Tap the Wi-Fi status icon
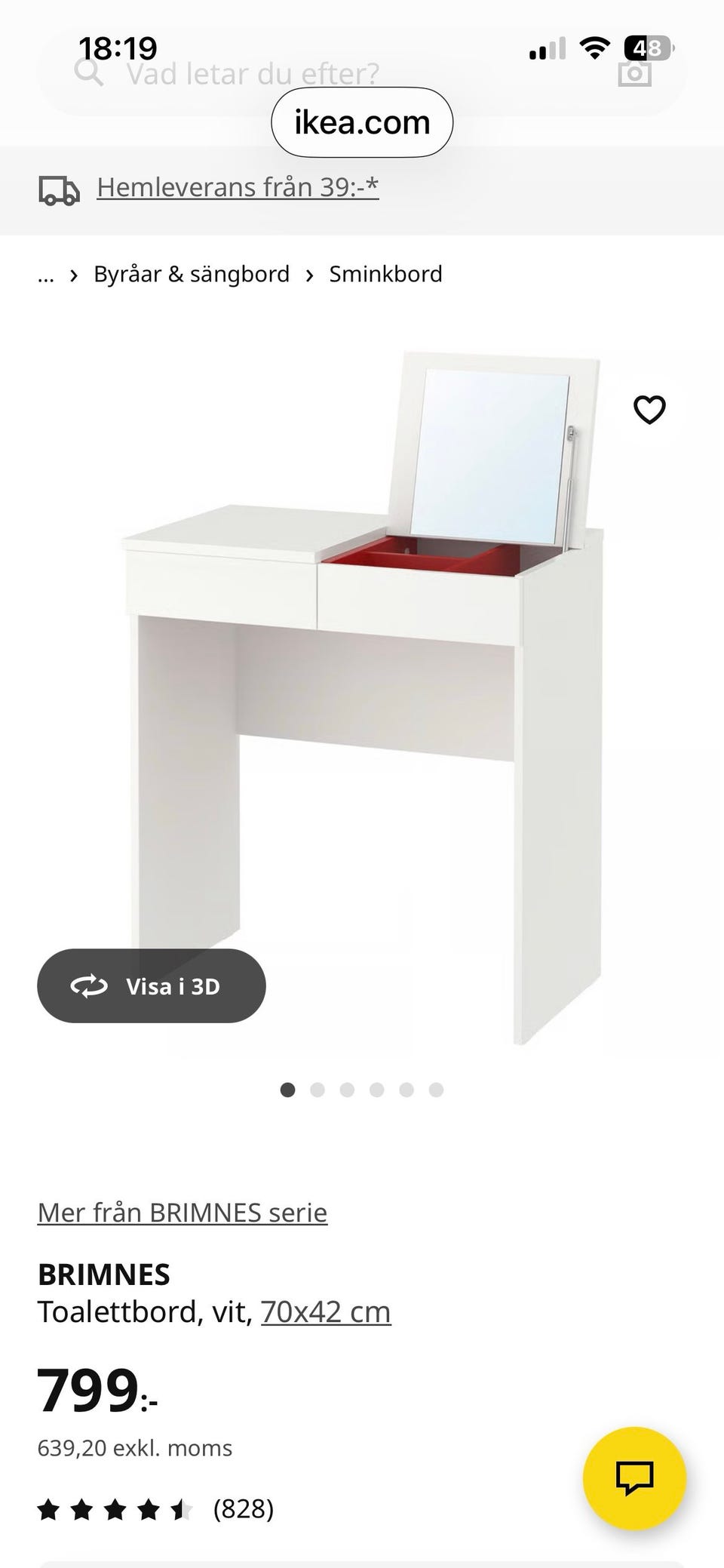724x1568 pixels. click(x=595, y=47)
